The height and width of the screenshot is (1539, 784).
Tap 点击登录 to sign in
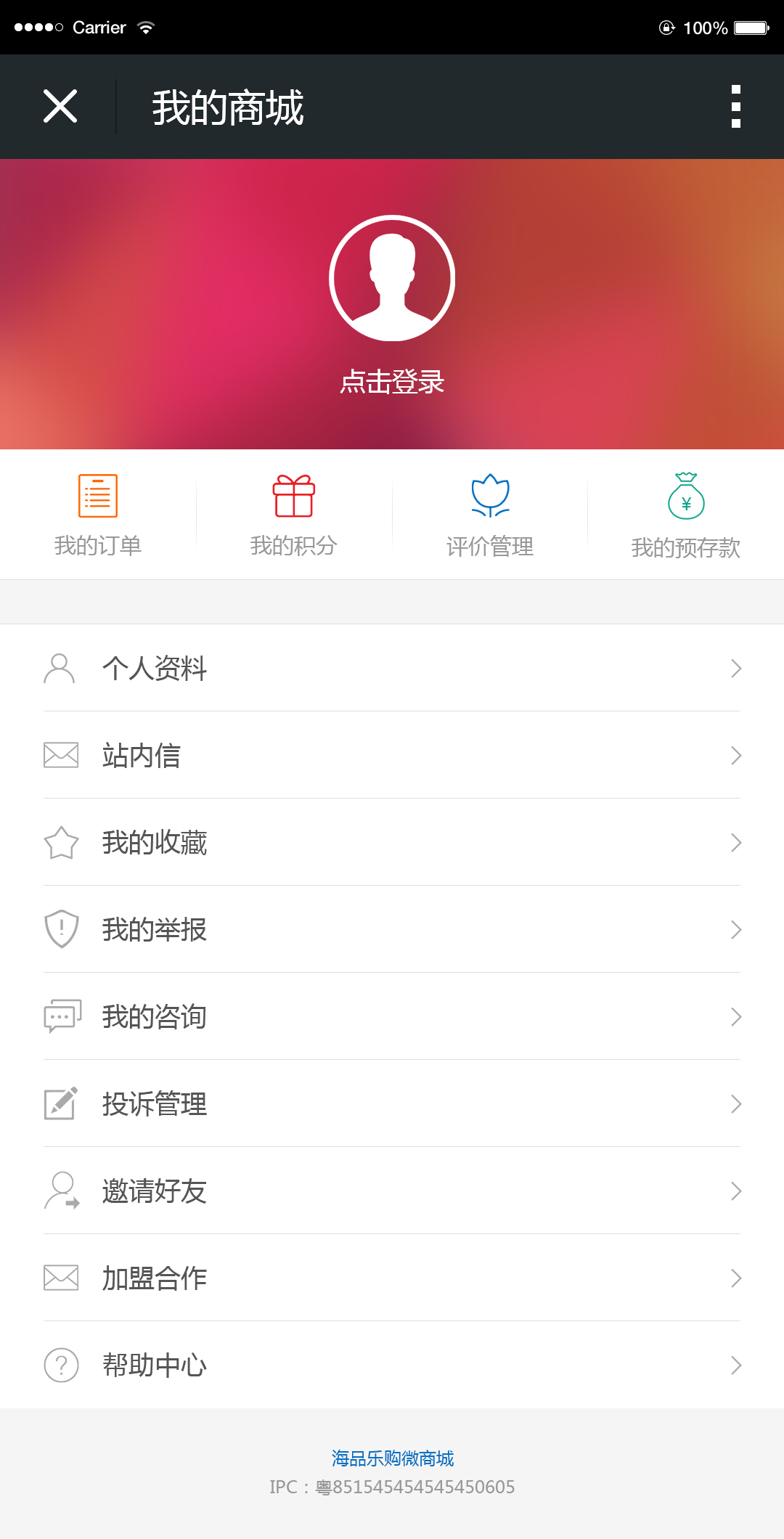[x=392, y=382]
